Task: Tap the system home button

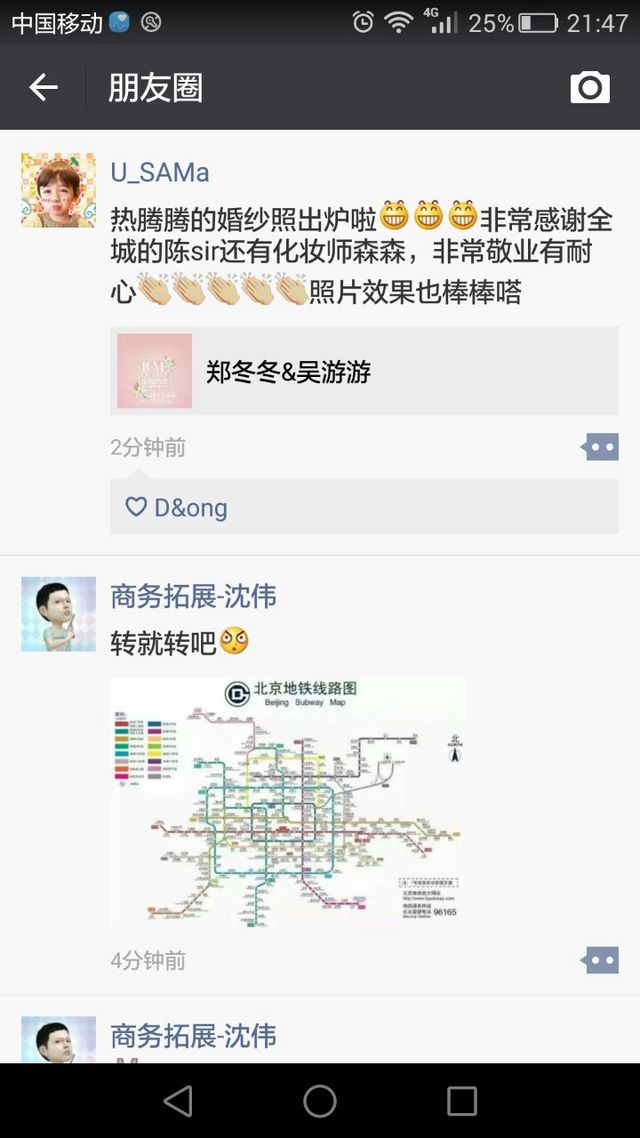Action: point(320,1101)
